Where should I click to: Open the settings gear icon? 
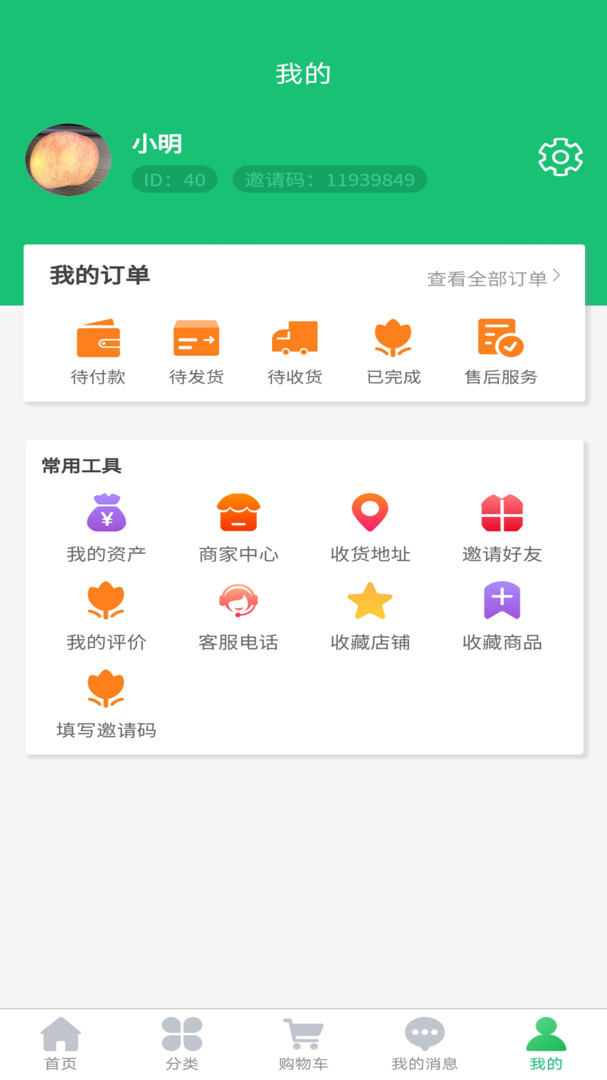coord(560,158)
